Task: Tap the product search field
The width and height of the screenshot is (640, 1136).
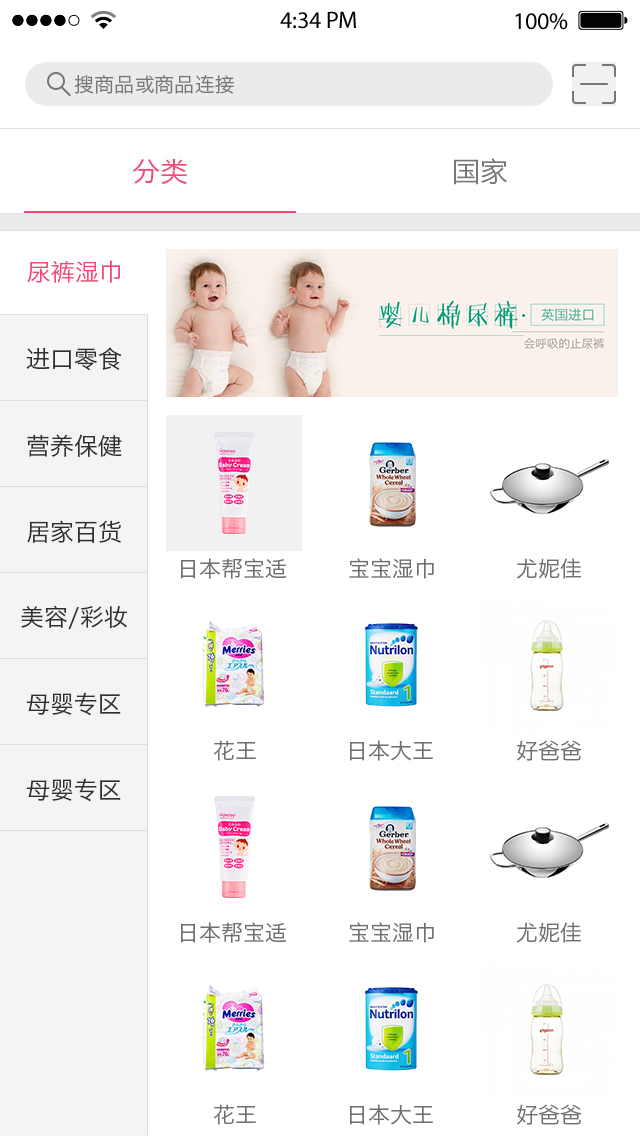Action: 288,84
